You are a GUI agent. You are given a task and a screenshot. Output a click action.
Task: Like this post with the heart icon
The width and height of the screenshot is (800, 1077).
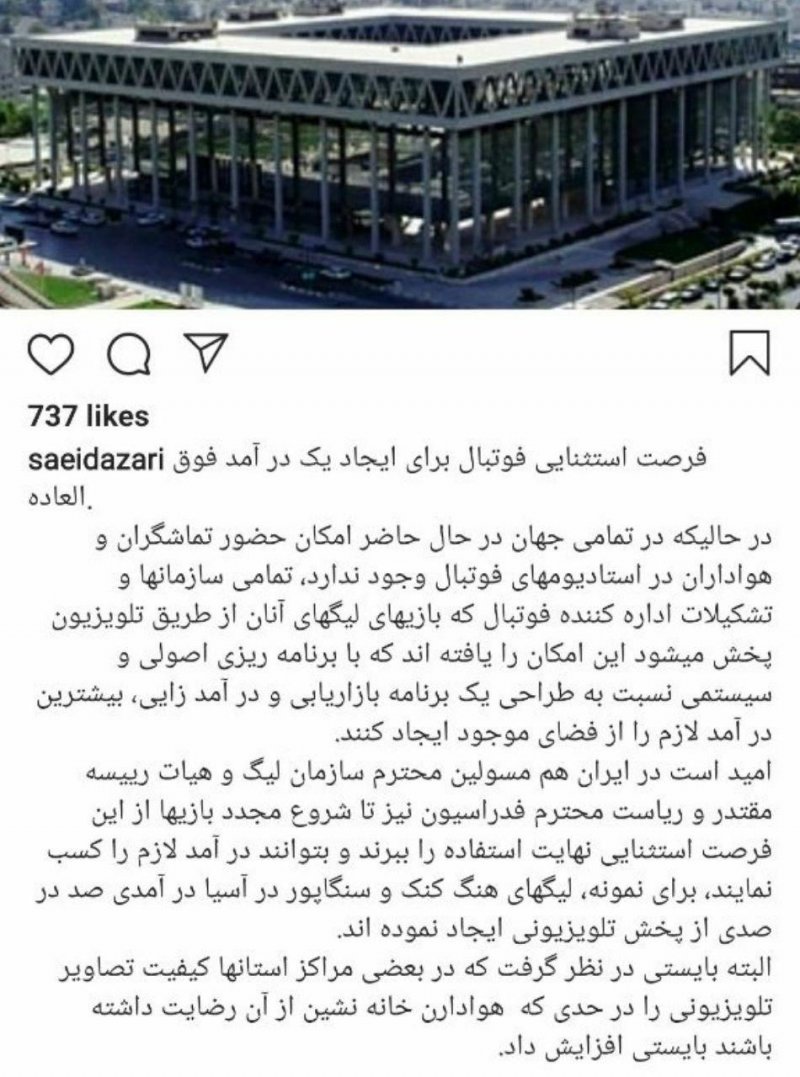coord(50,354)
